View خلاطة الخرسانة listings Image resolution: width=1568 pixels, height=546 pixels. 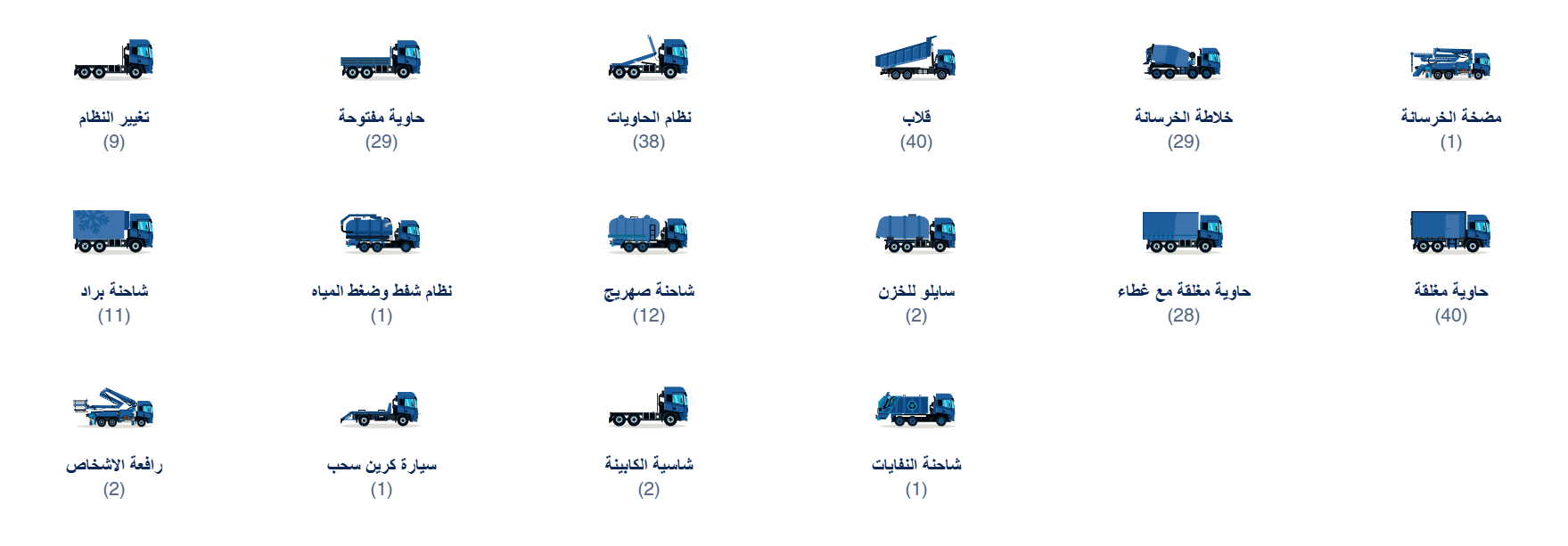1184,117
